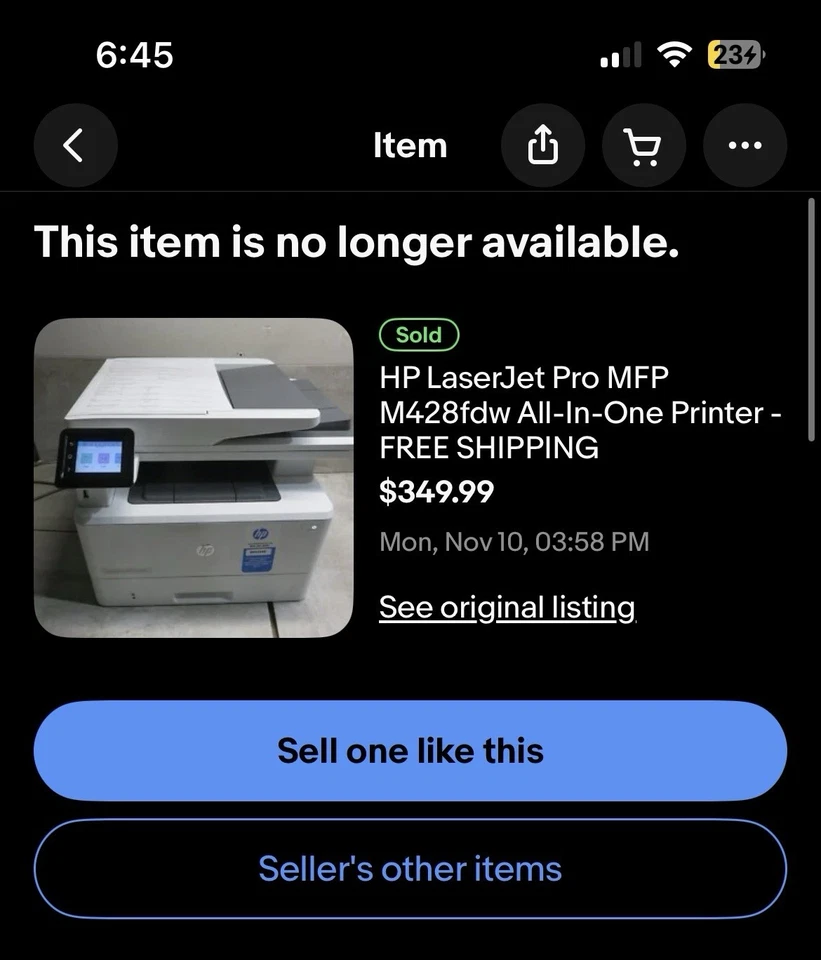The height and width of the screenshot is (960, 821).
Task: View Seller's other items
Action: pos(410,868)
